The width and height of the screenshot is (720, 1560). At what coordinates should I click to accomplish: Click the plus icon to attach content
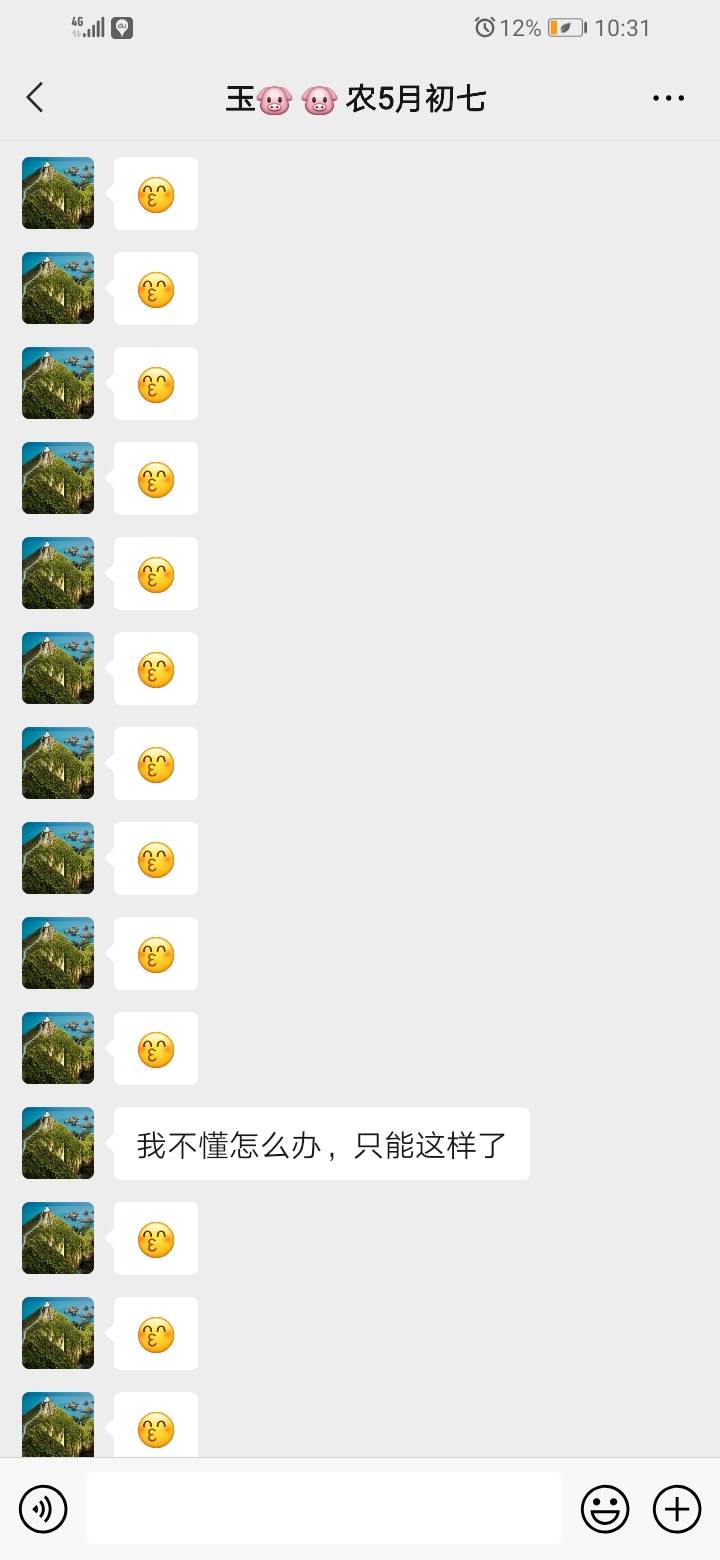tap(676, 1508)
